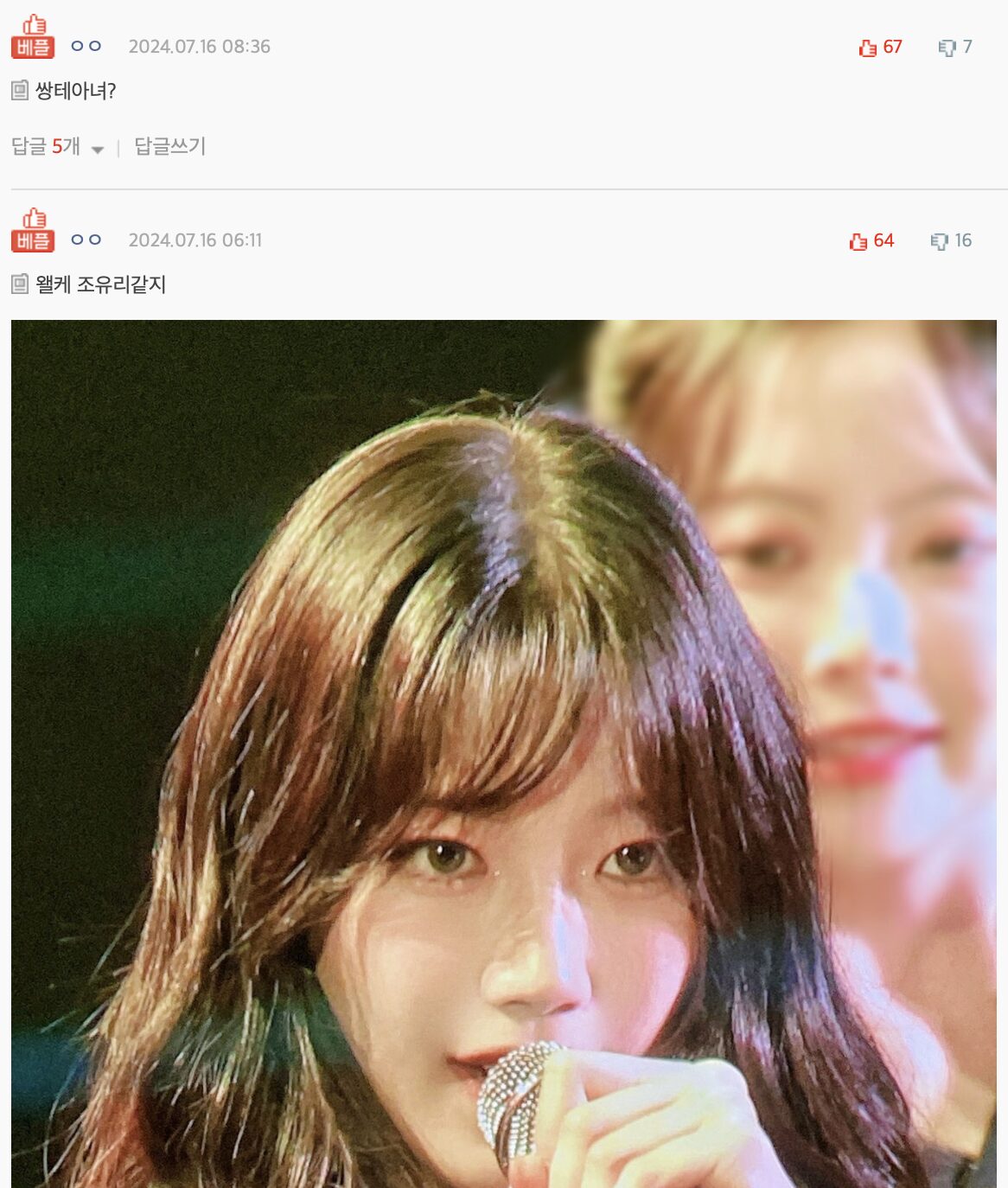Open the profile of the 06:11 commenter
Screen dimensions: 1008x1188
click(86, 240)
